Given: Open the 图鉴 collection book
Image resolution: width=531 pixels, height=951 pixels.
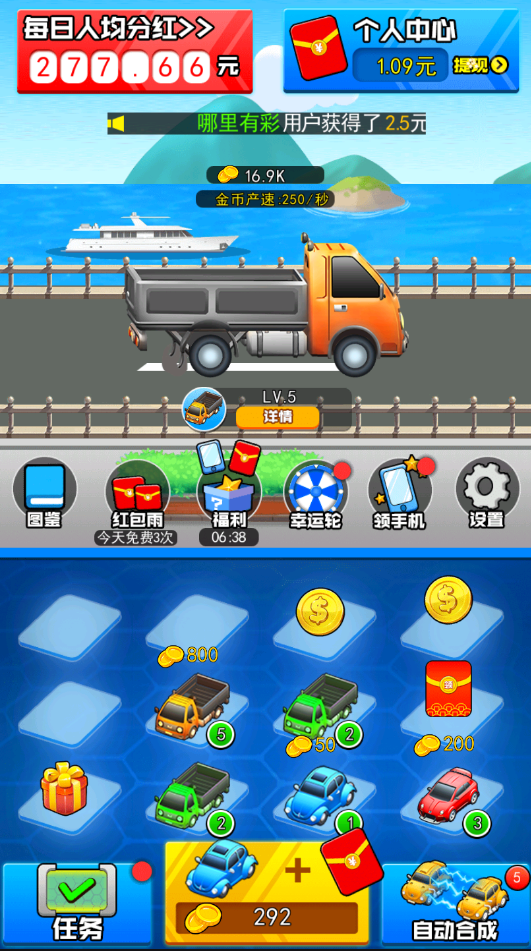Looking at the screenshot, I should click(x=44, y=493).
